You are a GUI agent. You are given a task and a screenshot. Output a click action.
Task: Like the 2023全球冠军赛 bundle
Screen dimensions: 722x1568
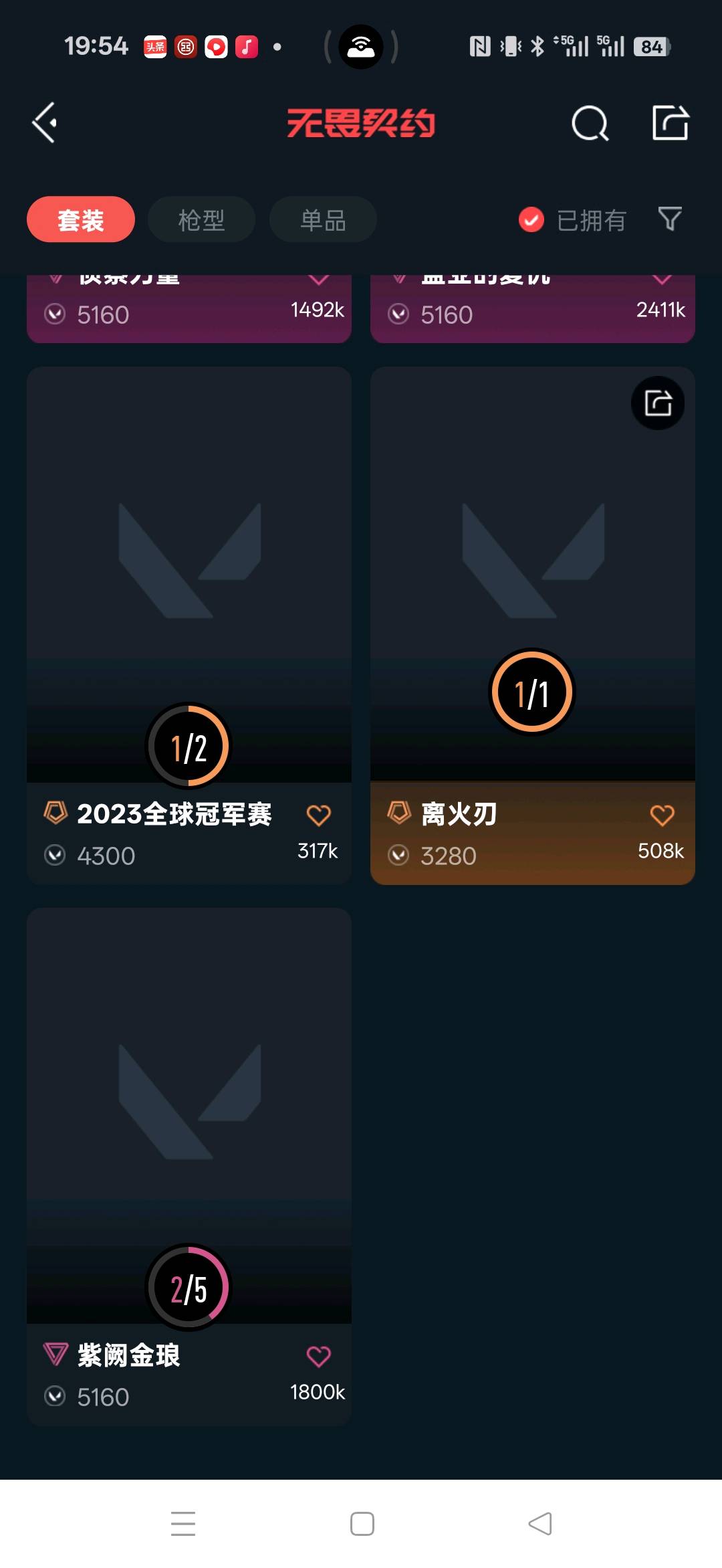[318, 815]
